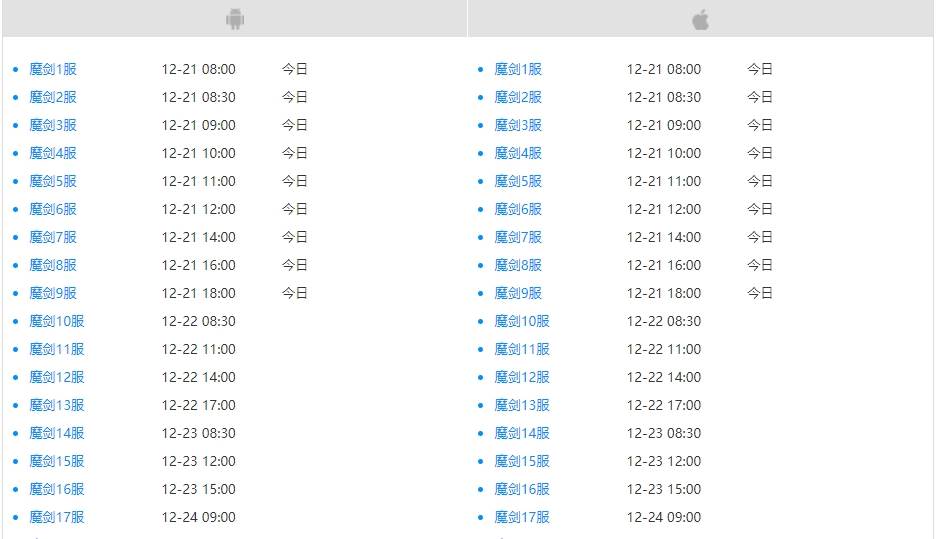938x539 pixels.
Task: Open 魔剑2服 in the Android server list
Action: (53, 97)
